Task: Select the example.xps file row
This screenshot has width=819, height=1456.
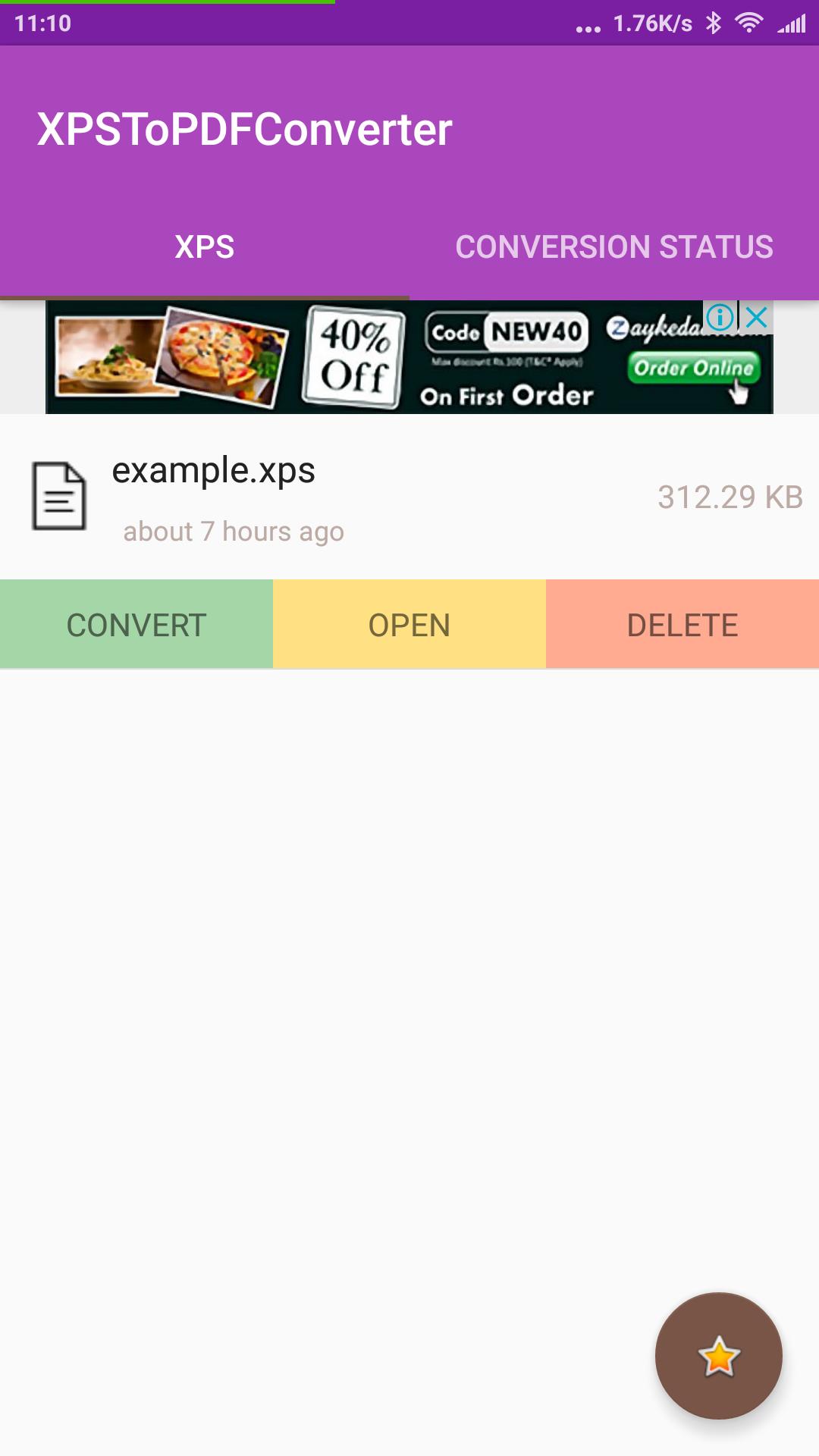Action: (409, 497)
